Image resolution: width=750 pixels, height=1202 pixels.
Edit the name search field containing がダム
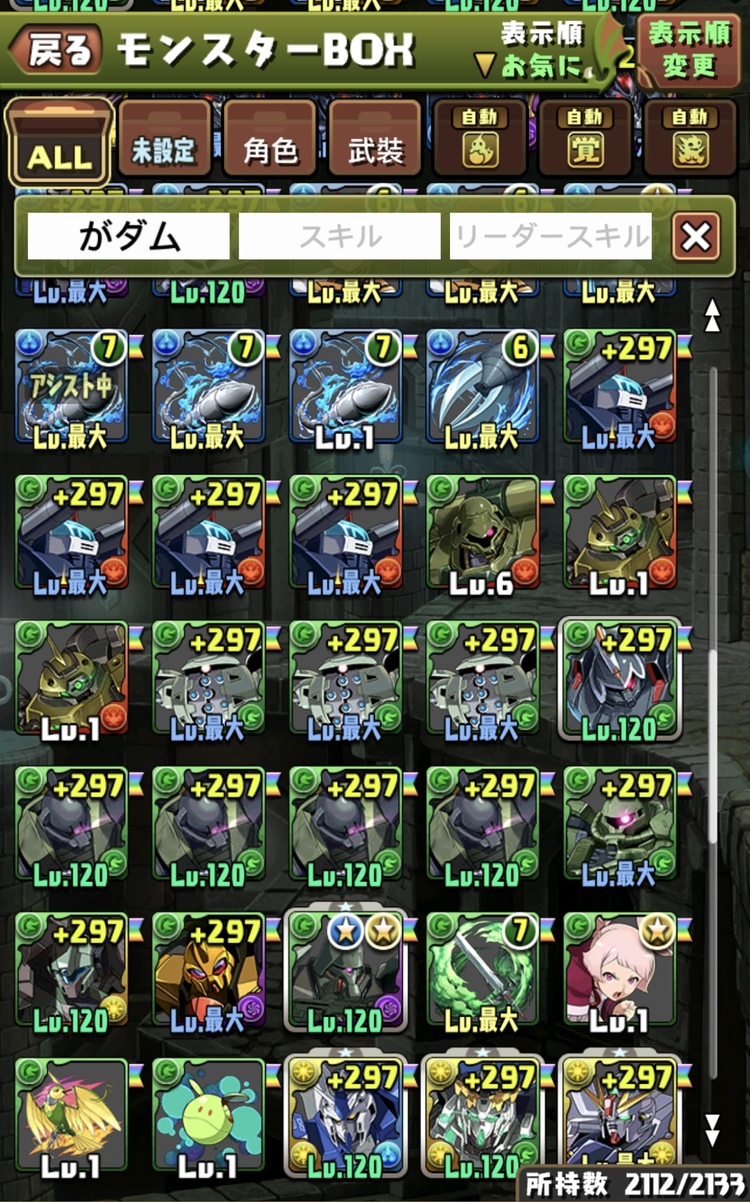pos(129,237)
